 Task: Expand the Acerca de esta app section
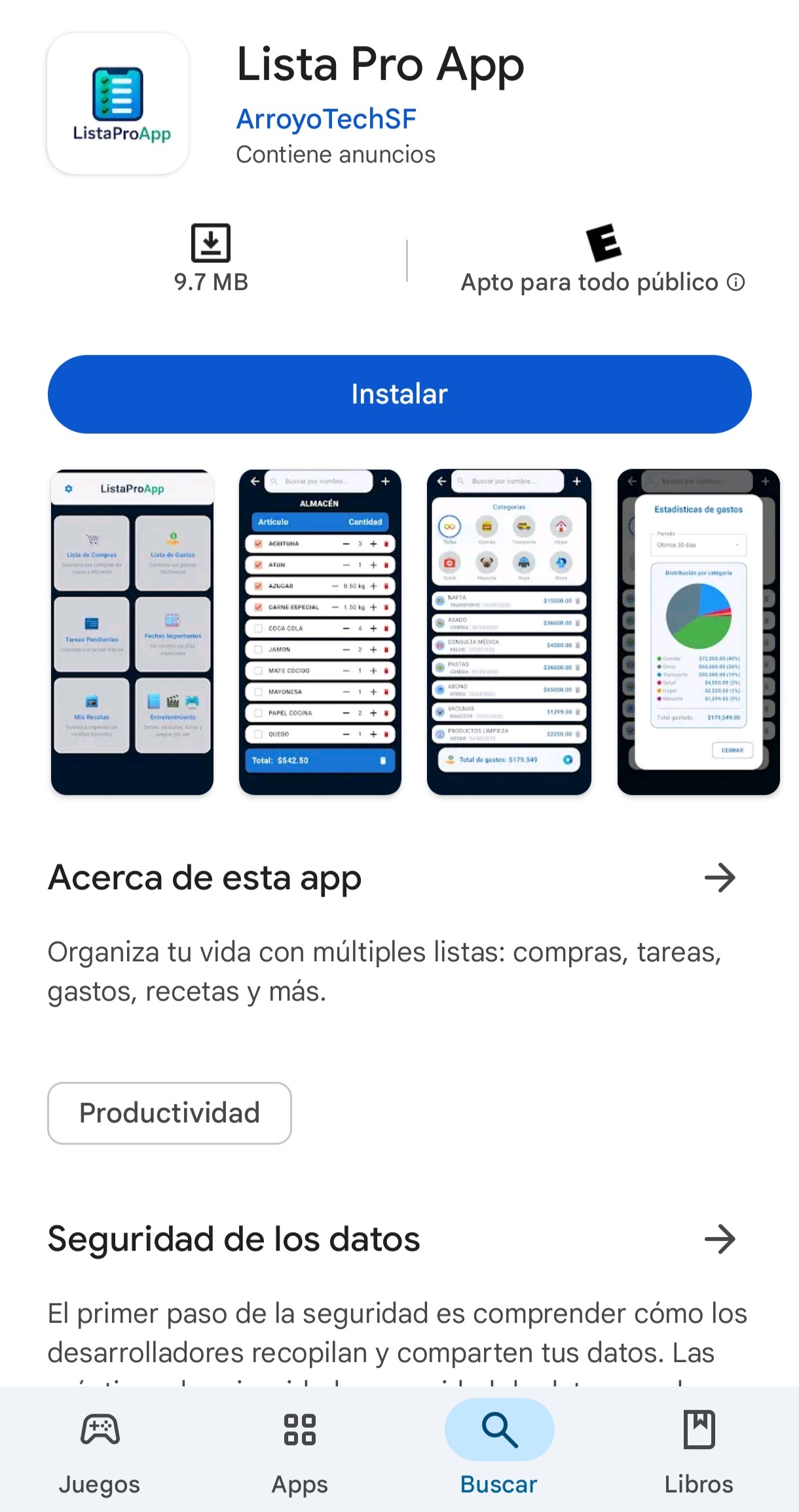tap(719, 878)
